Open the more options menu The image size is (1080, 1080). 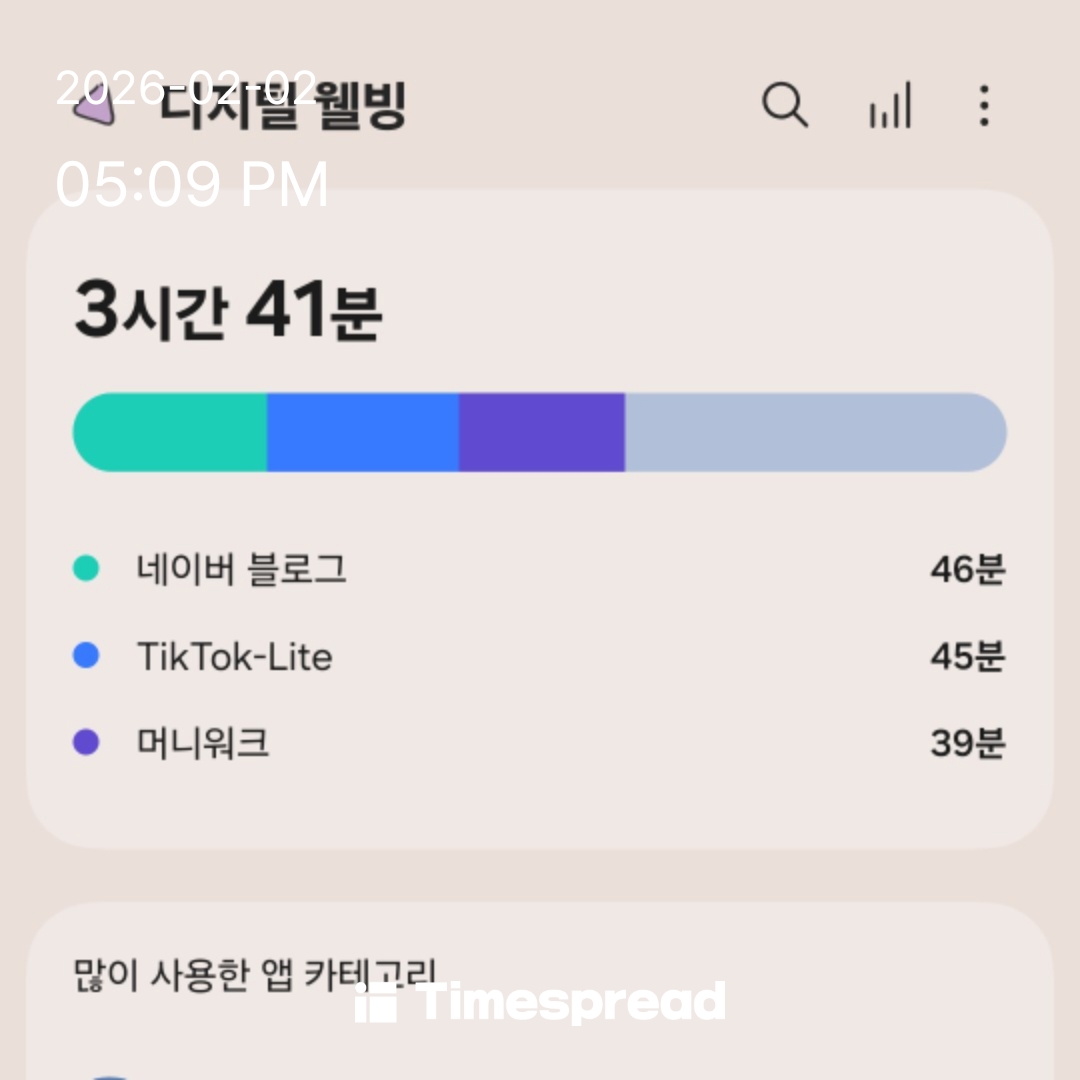[x=984, y=105]
